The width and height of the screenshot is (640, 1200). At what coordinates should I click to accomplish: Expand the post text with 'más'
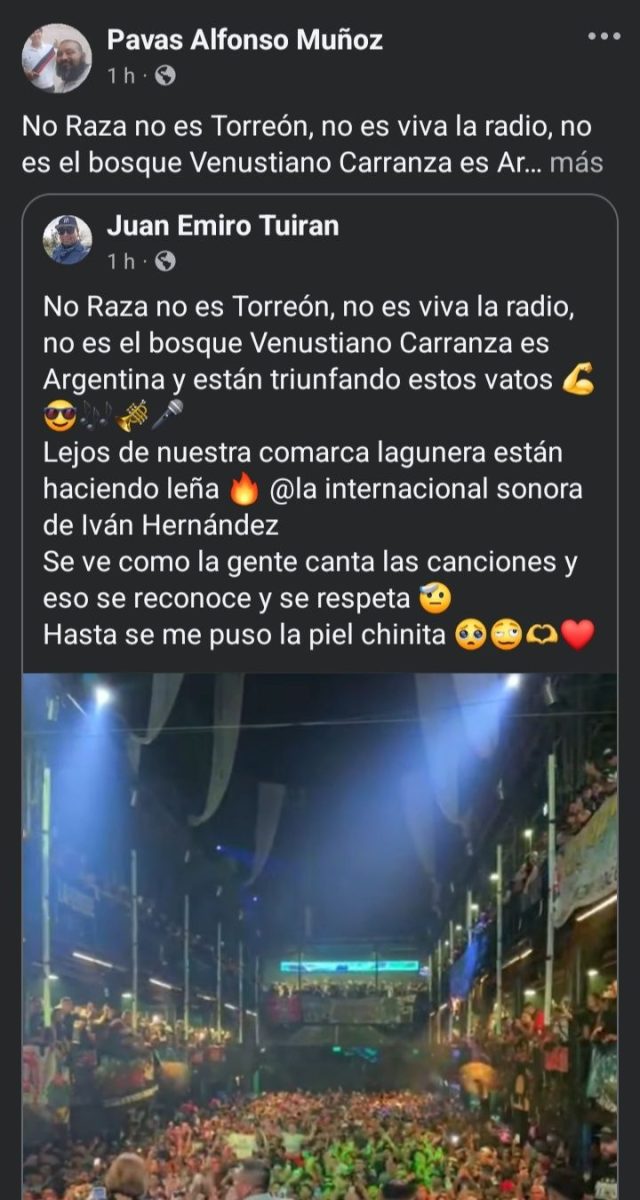click(x=576, y=163)
